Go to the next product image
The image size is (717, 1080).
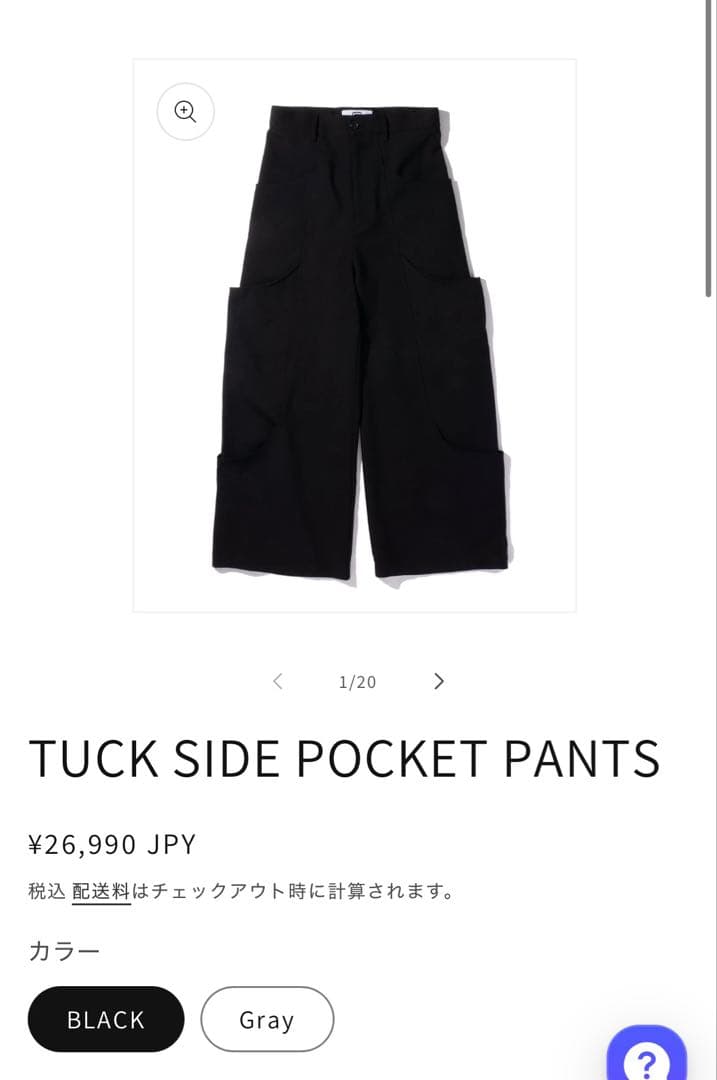pyautogui.click(x=439, y=682)
